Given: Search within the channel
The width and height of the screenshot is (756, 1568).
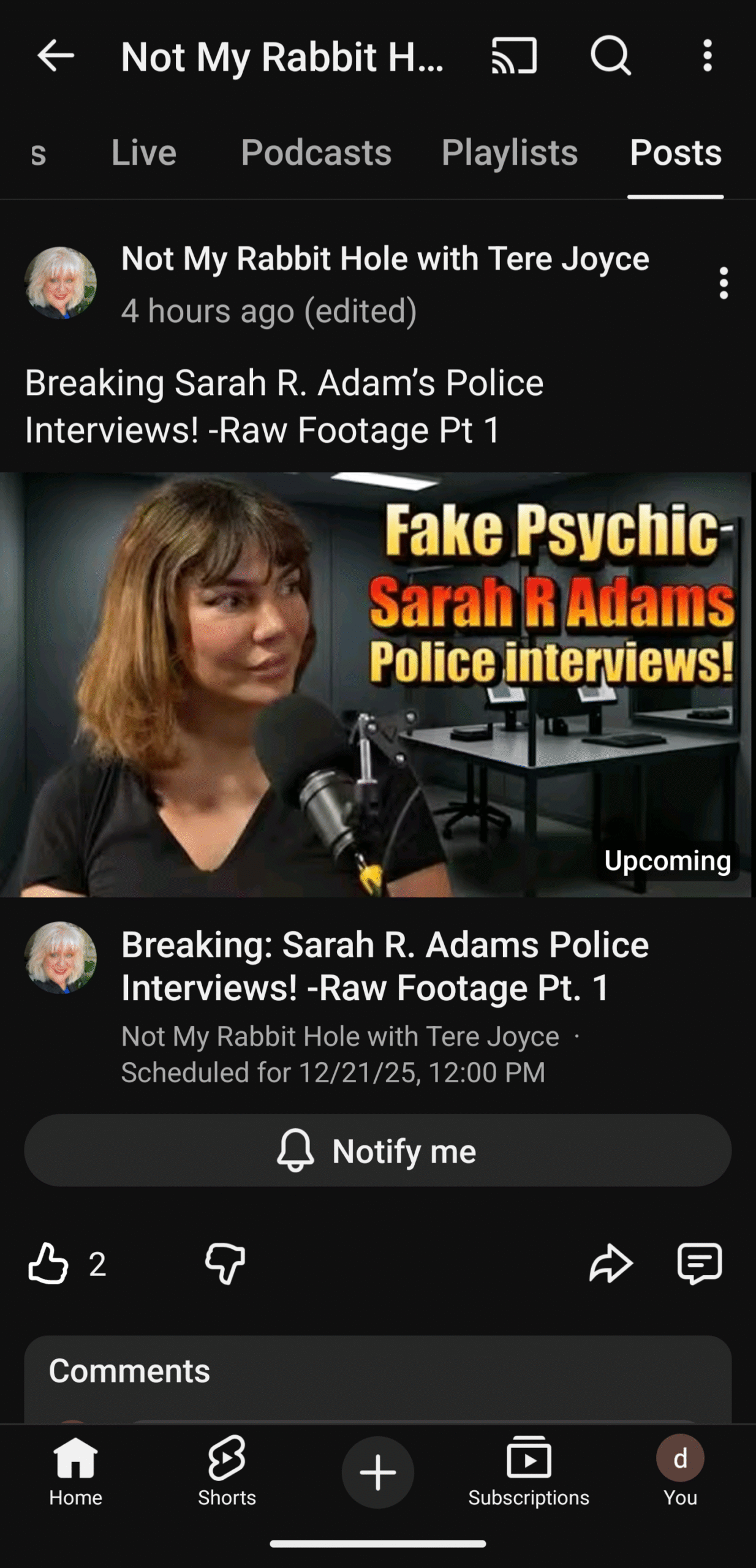Looking at the screenshot, I should click(x=610, y=56).
